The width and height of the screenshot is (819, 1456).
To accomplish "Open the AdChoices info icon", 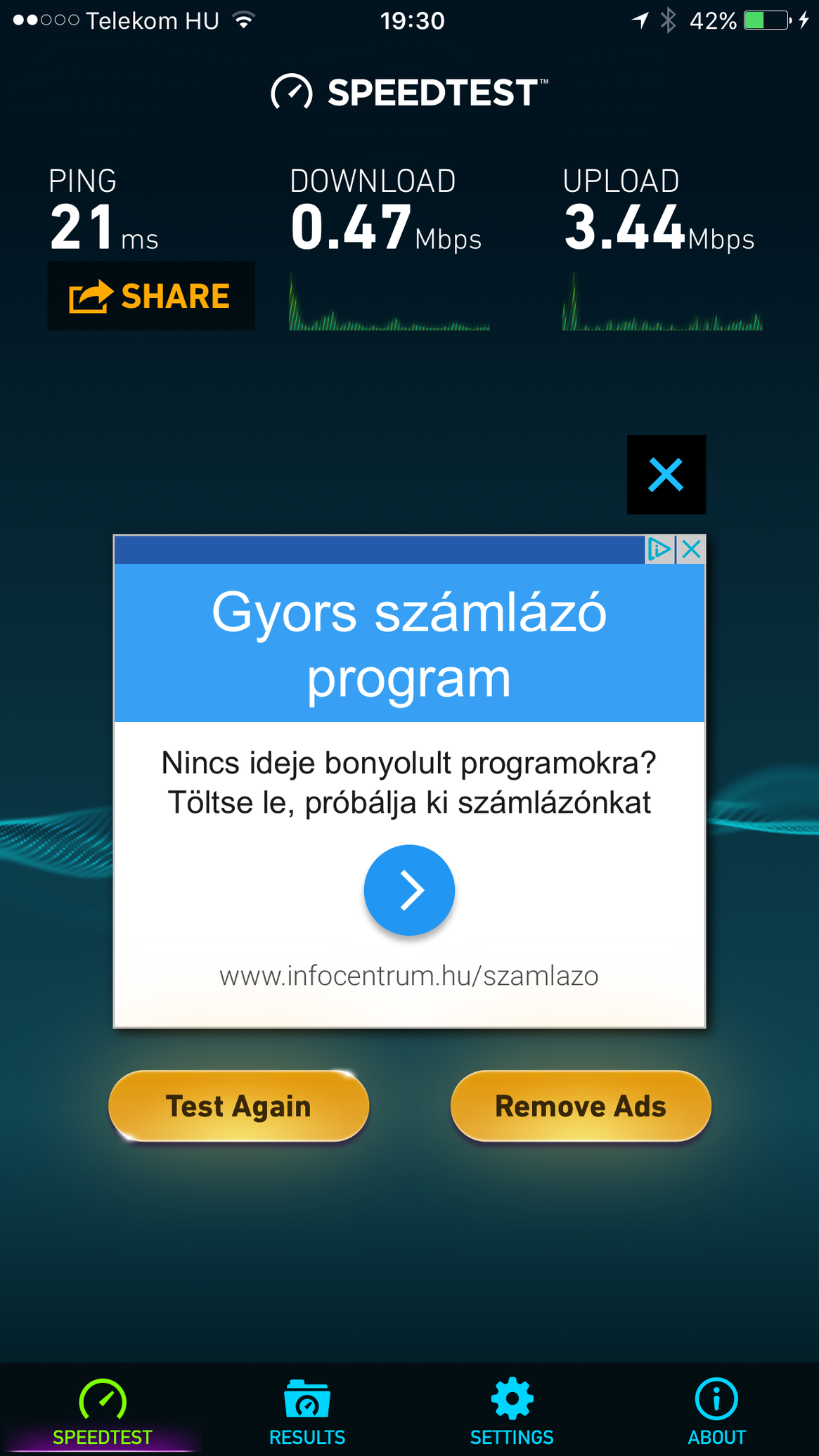I will [x=659, y=550].
